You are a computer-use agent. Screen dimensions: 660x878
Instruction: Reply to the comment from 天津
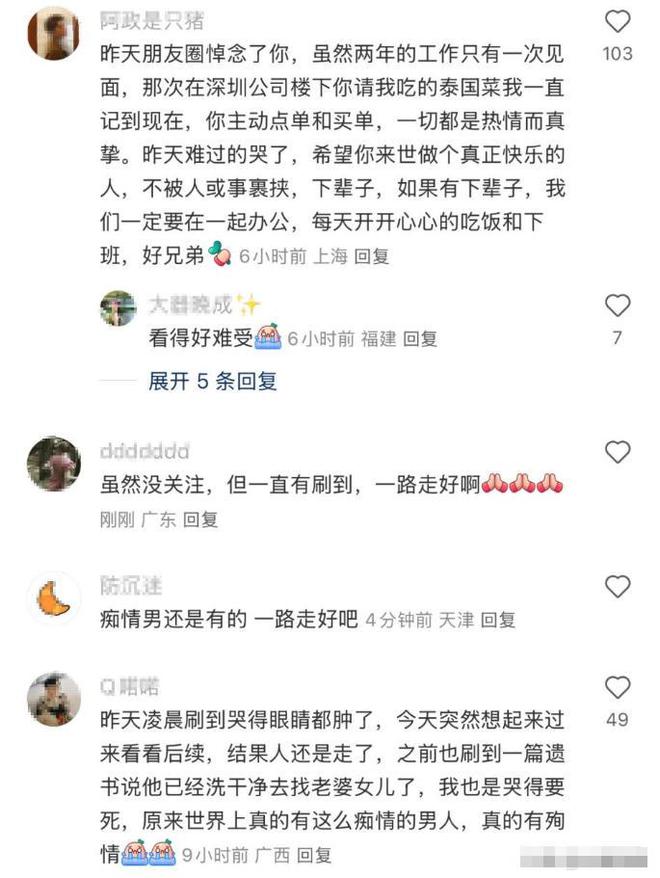497,620
